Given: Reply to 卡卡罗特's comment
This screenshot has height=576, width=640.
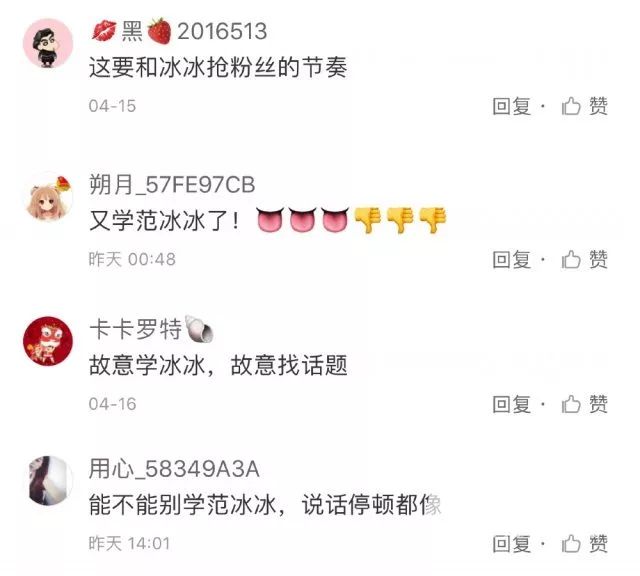Looking at the screenshot, I should coord(511,404).
